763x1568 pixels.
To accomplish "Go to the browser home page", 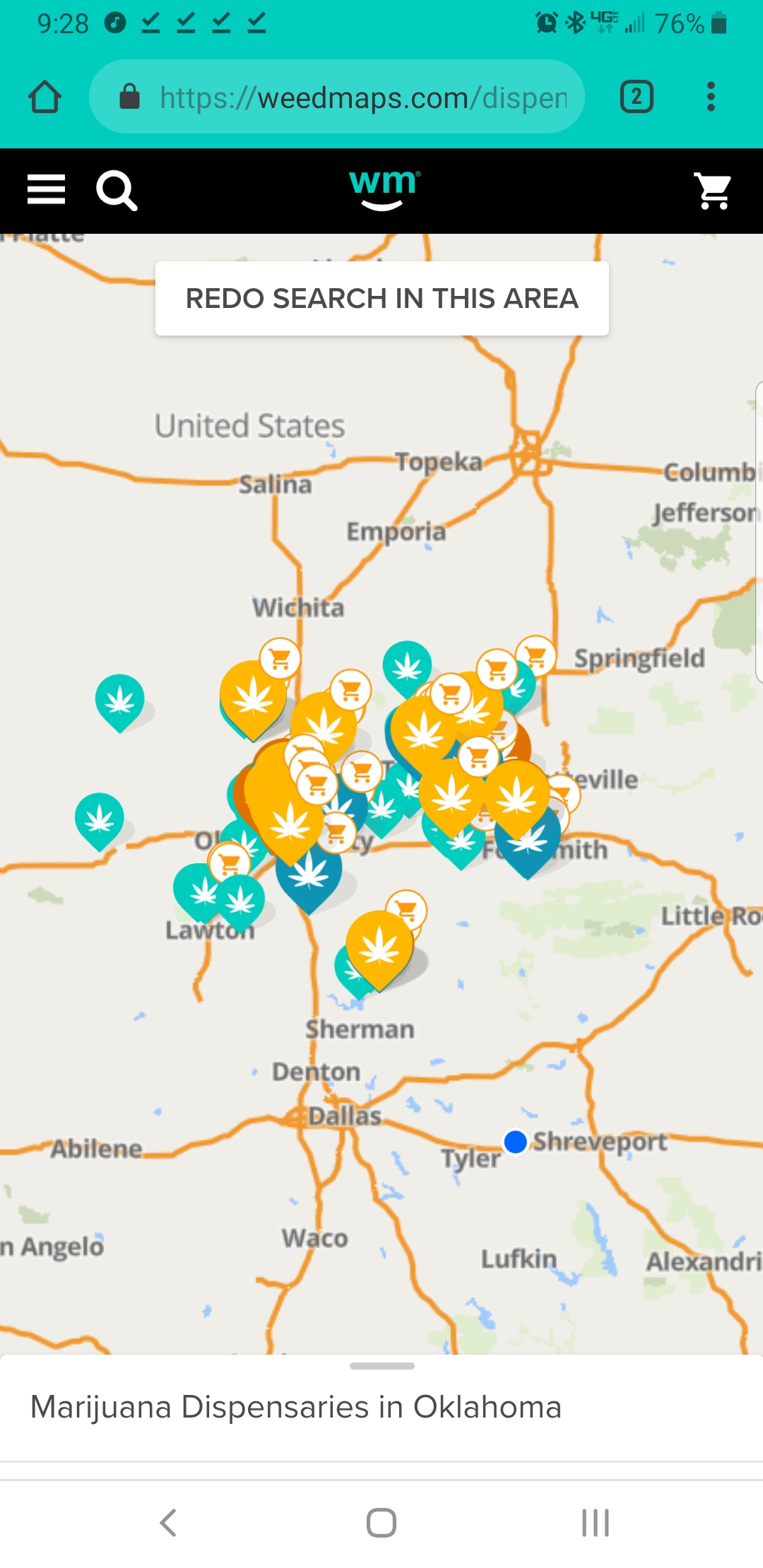I will coord(45,97).
